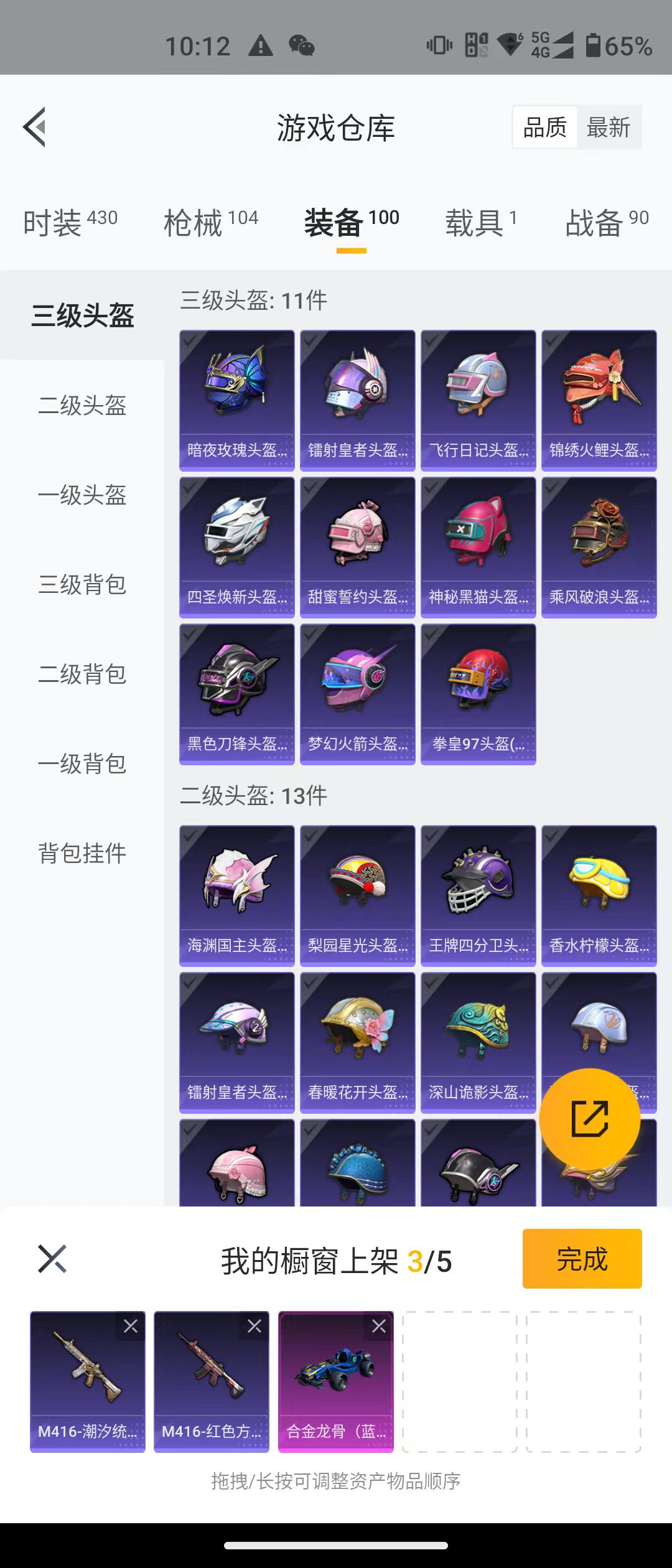Select the 锦绣火鲤头盔 item
The width and height of the screenshot is (672, 1568).
click(599, 400)
